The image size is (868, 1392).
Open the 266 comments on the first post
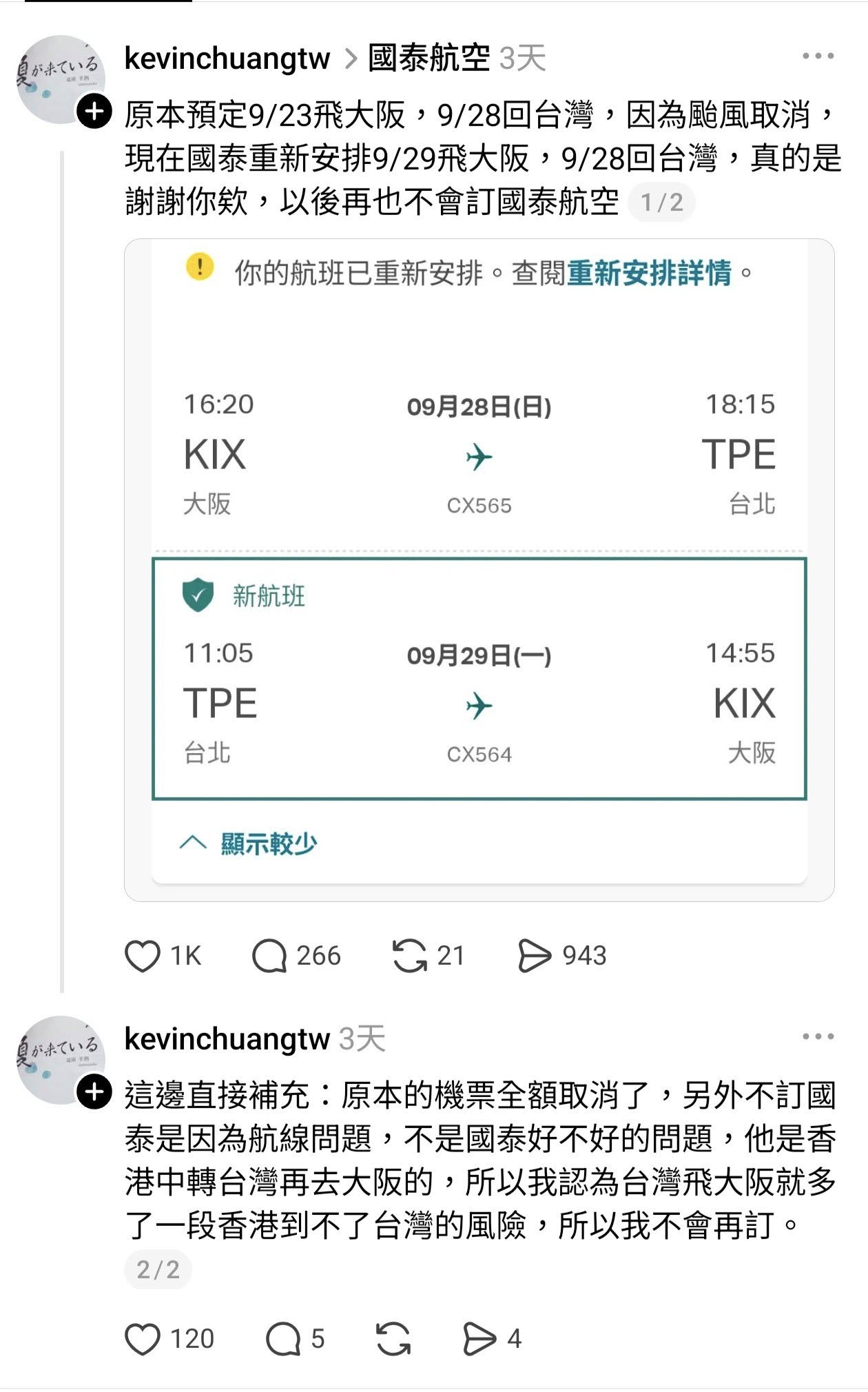[269, 956]
